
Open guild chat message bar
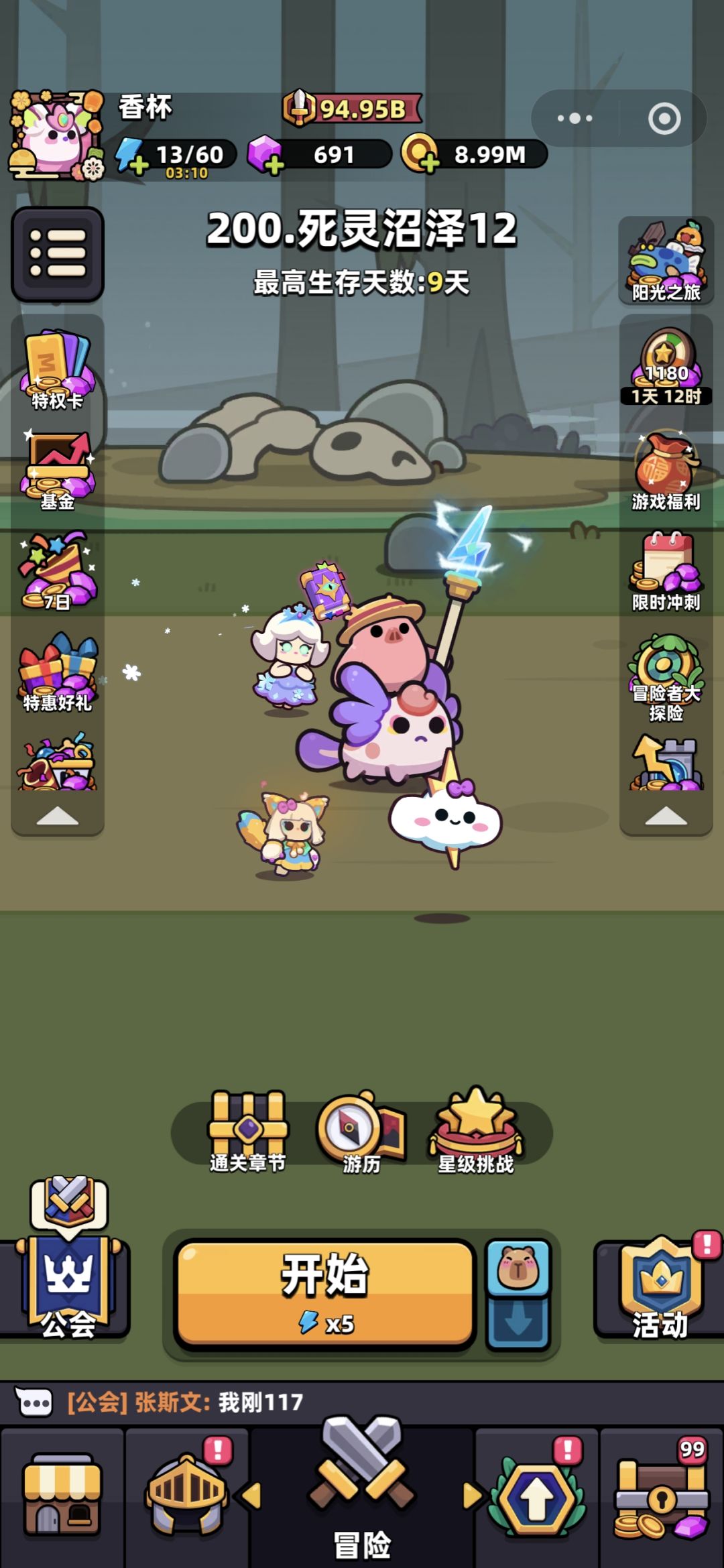tap(362, 1402)
